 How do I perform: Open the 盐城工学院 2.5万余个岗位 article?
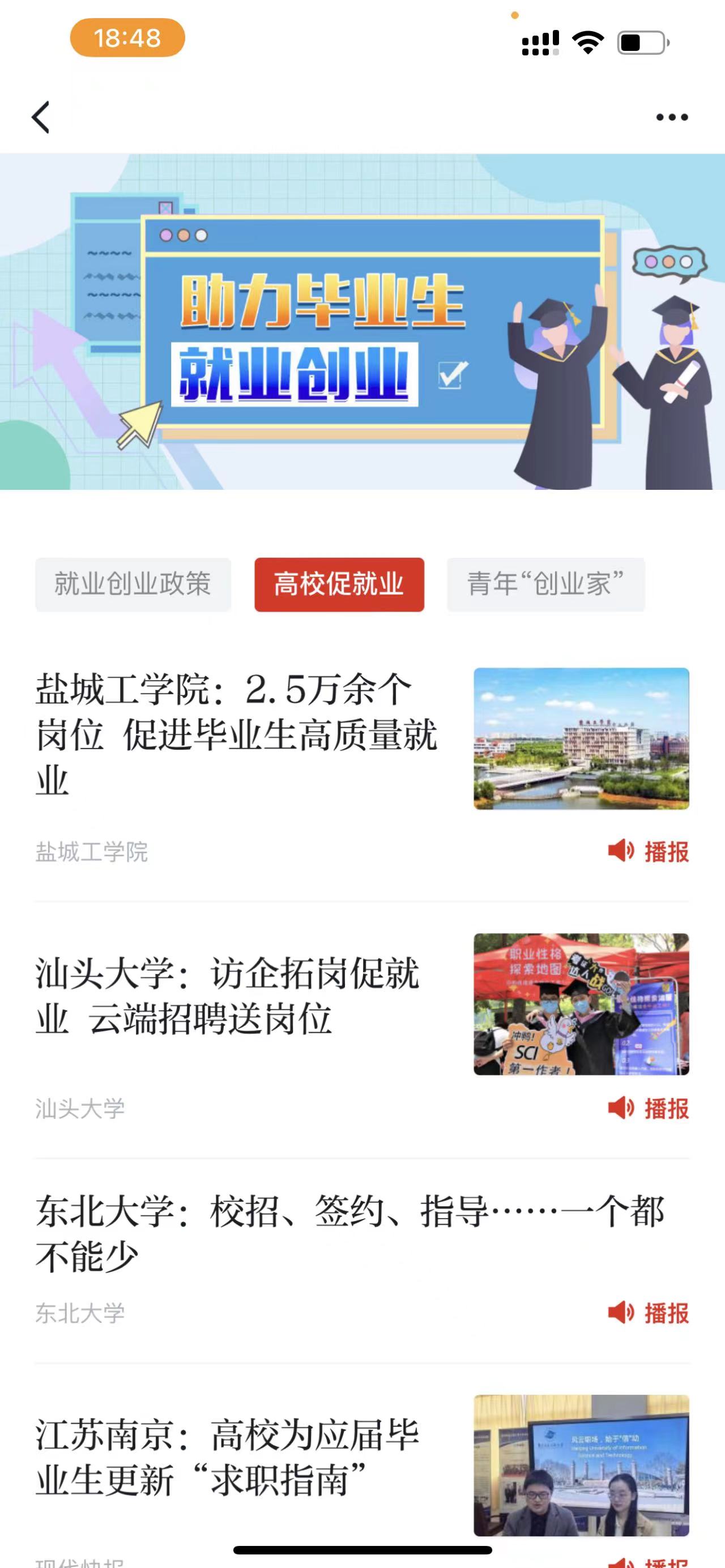(236, 734)
